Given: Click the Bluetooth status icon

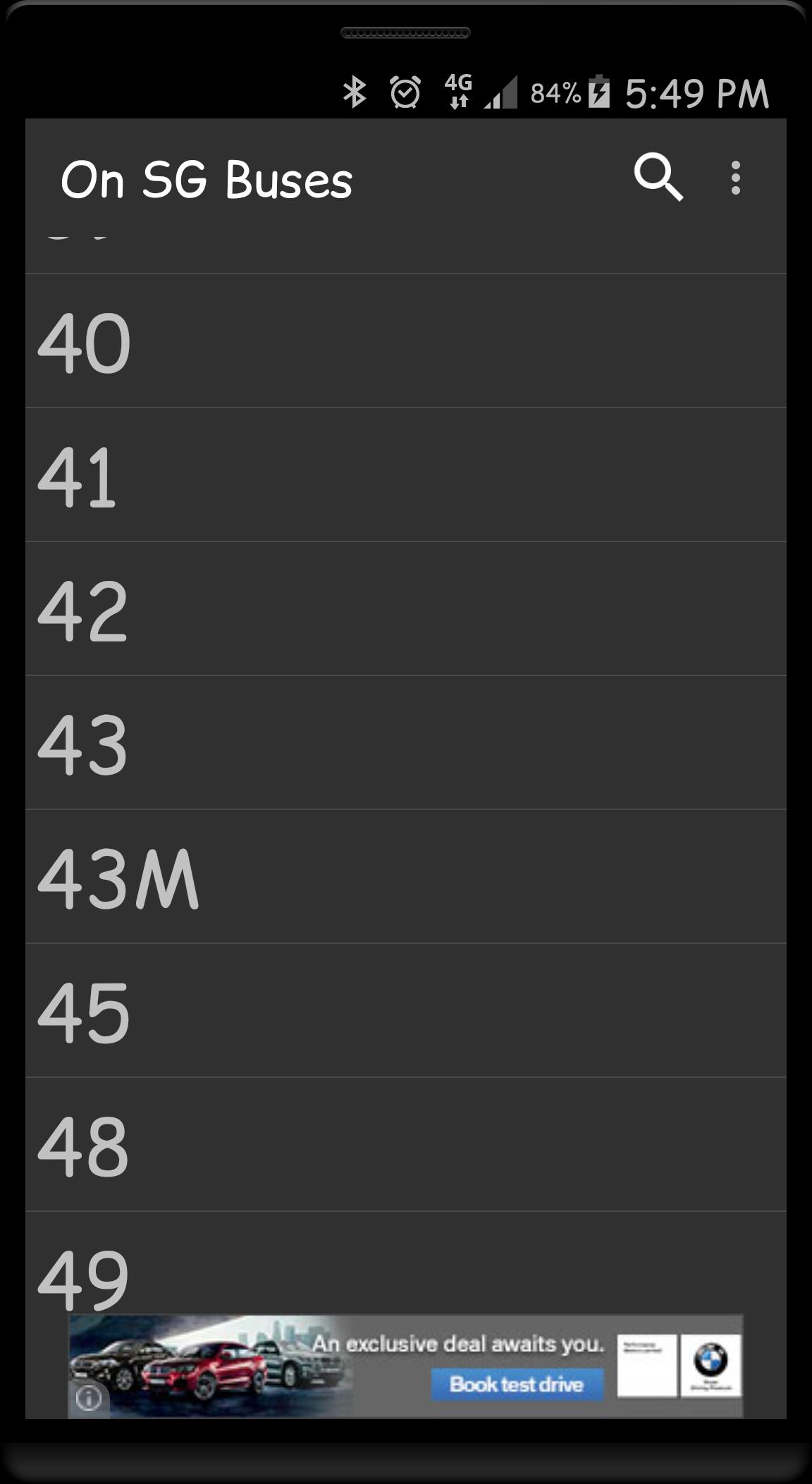Looking at the screenshot, I should tap(355, 90).
